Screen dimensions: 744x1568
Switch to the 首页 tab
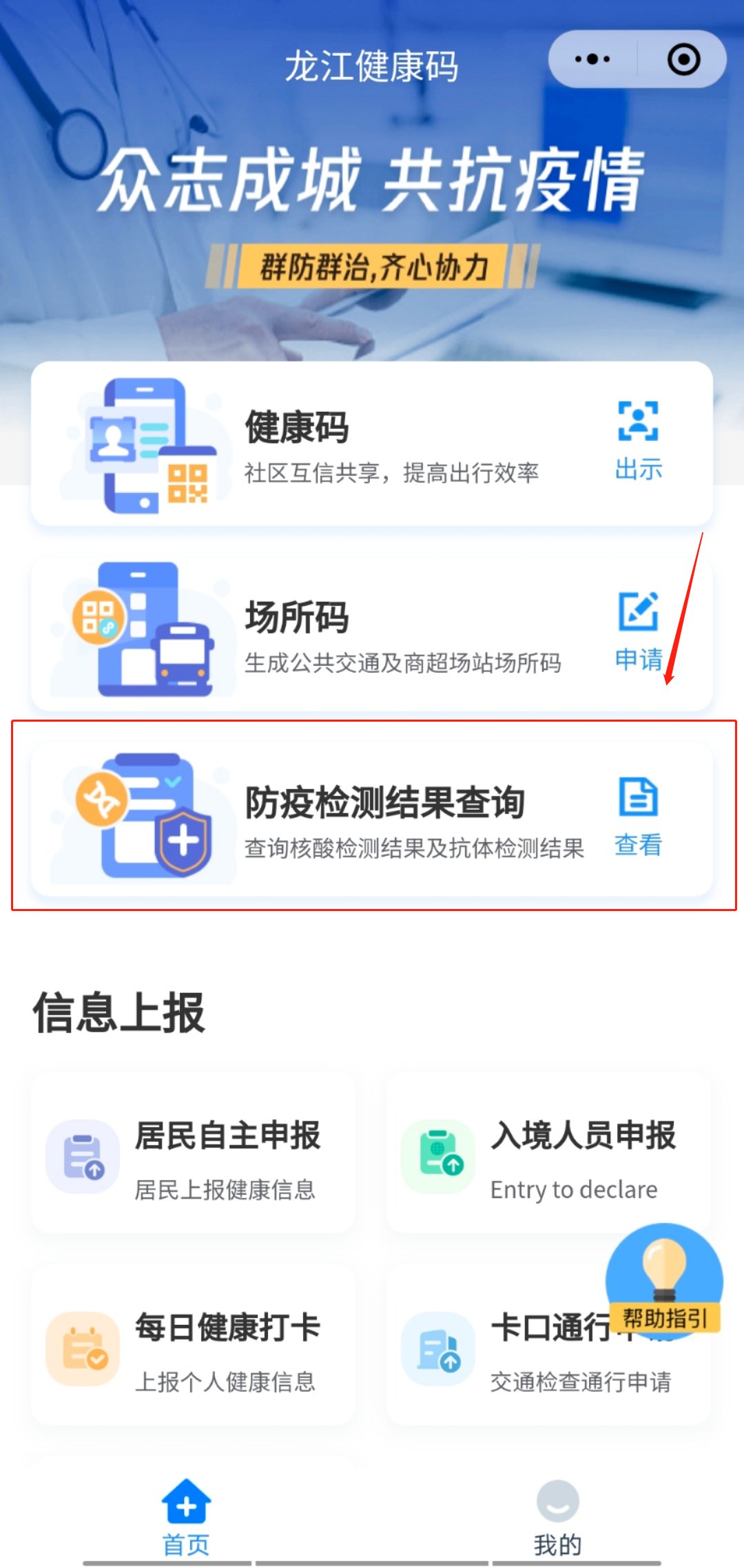click(186, 1518)
